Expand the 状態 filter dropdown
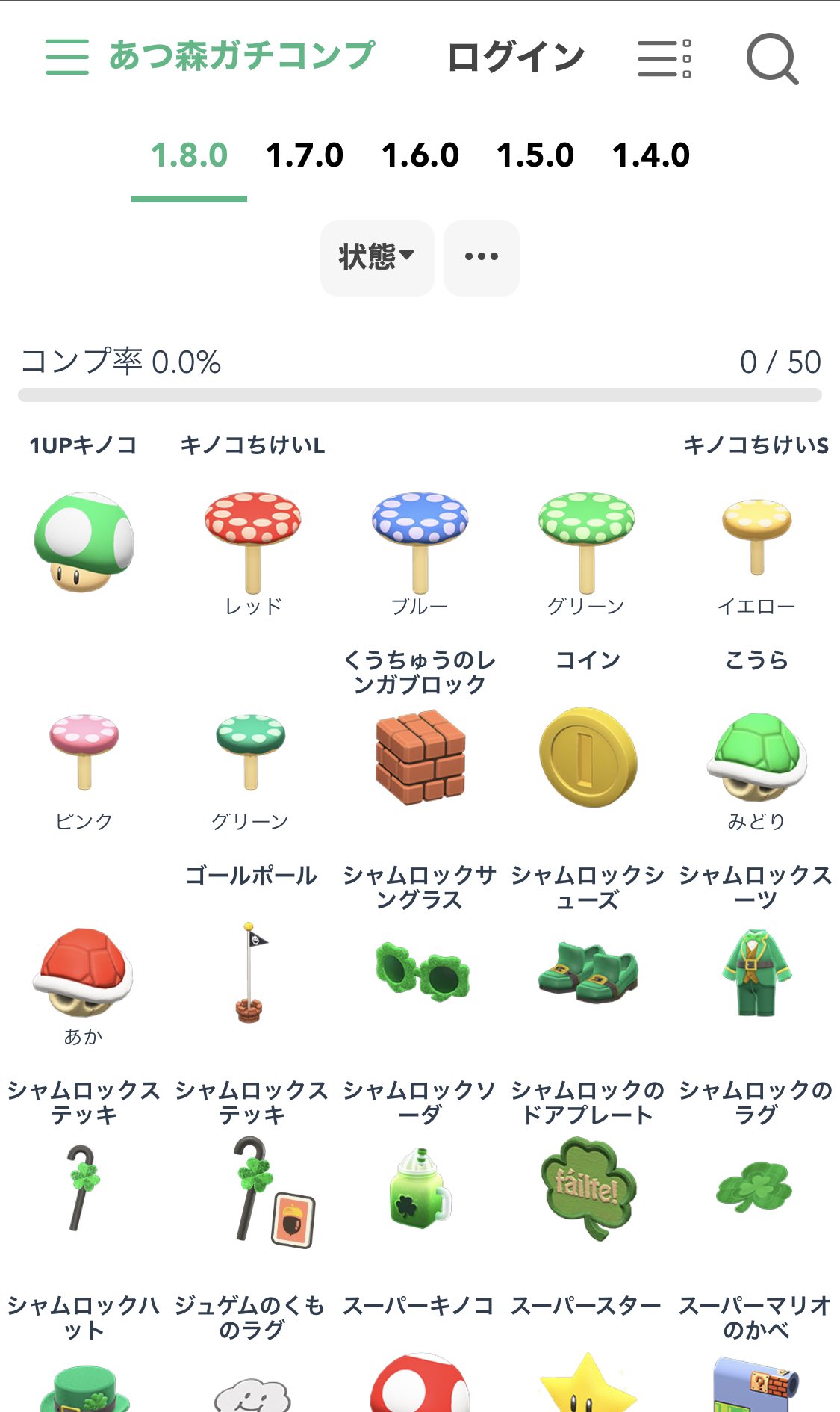The image size is (840, 1412). coord(377,257)
